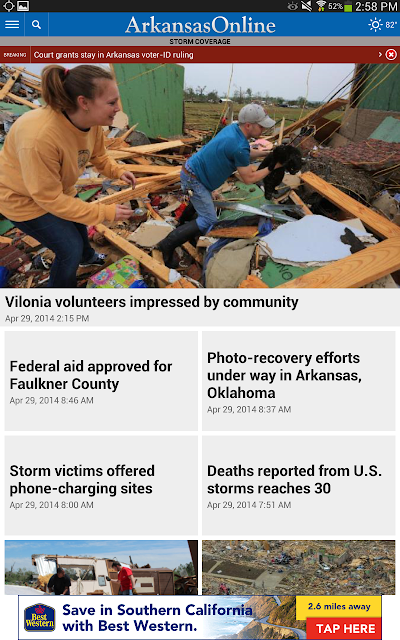Tap the search magnifier icon

[36, 24]
